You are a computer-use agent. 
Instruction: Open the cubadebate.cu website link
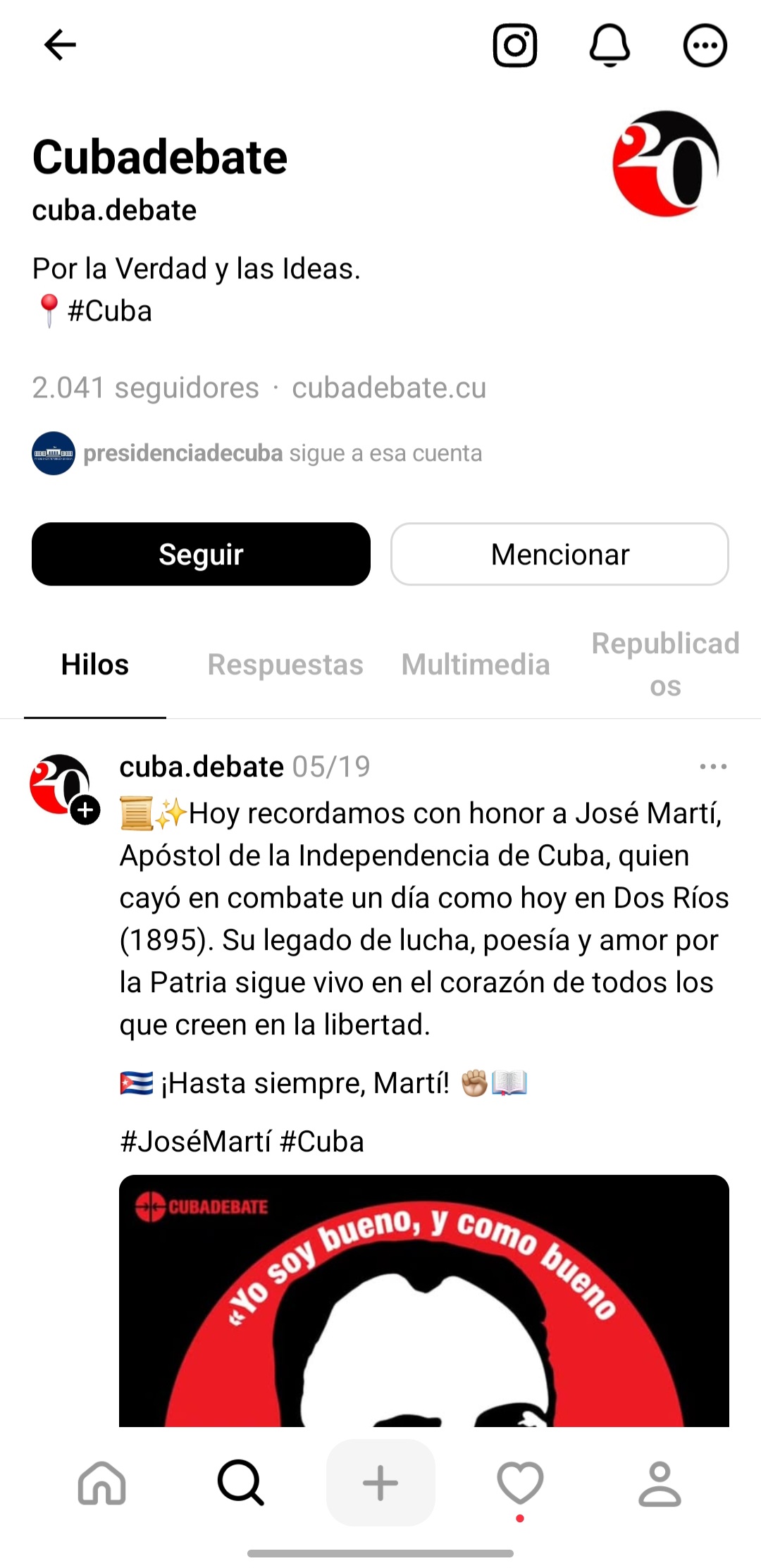point(389,388)
